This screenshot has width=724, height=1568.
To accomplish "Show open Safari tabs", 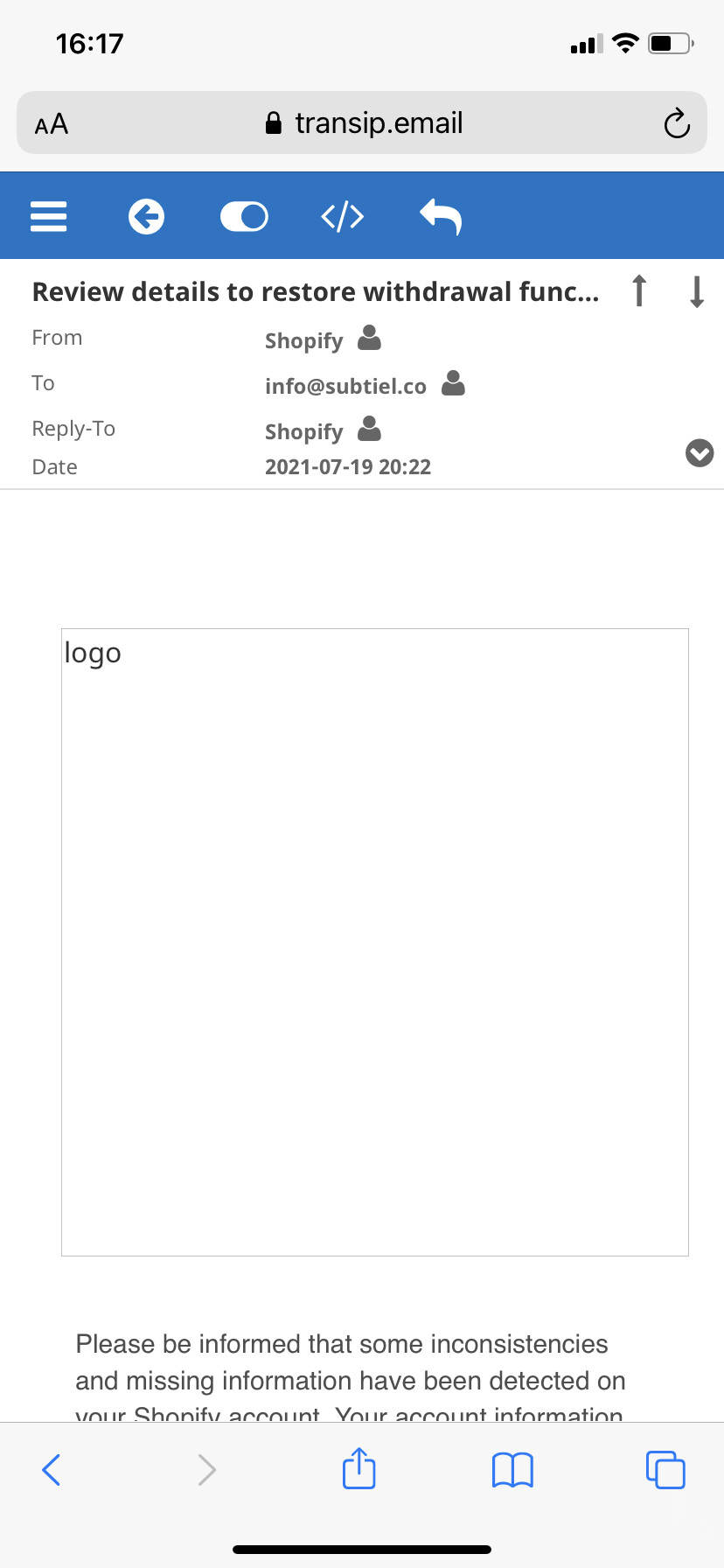I will point(665,1469).
